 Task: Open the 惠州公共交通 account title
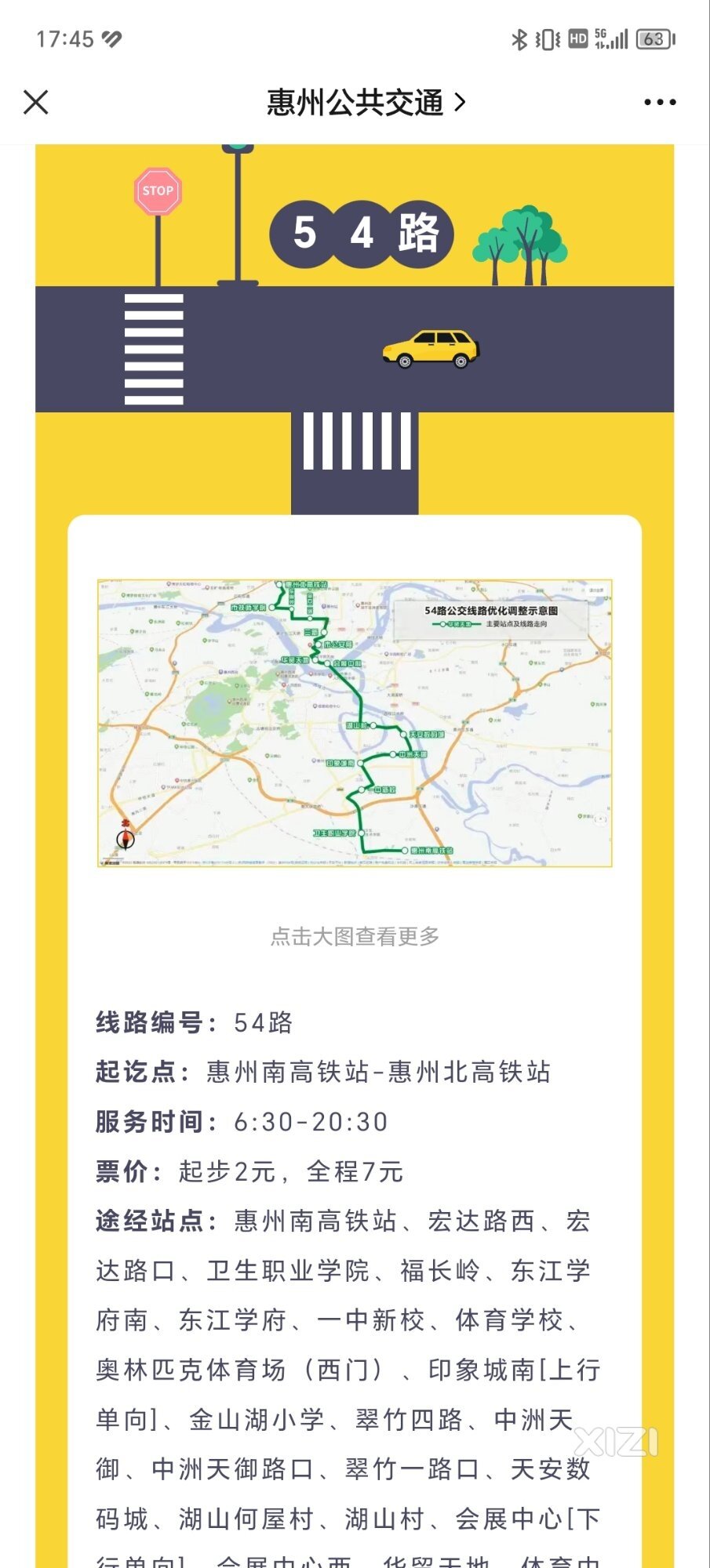coord(366,103)
